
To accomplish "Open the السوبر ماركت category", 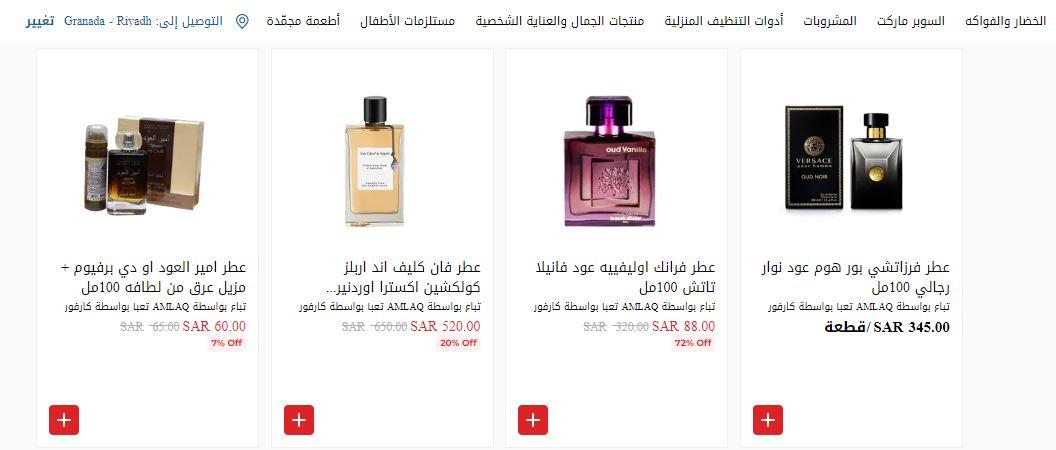I will click(913, 21).
